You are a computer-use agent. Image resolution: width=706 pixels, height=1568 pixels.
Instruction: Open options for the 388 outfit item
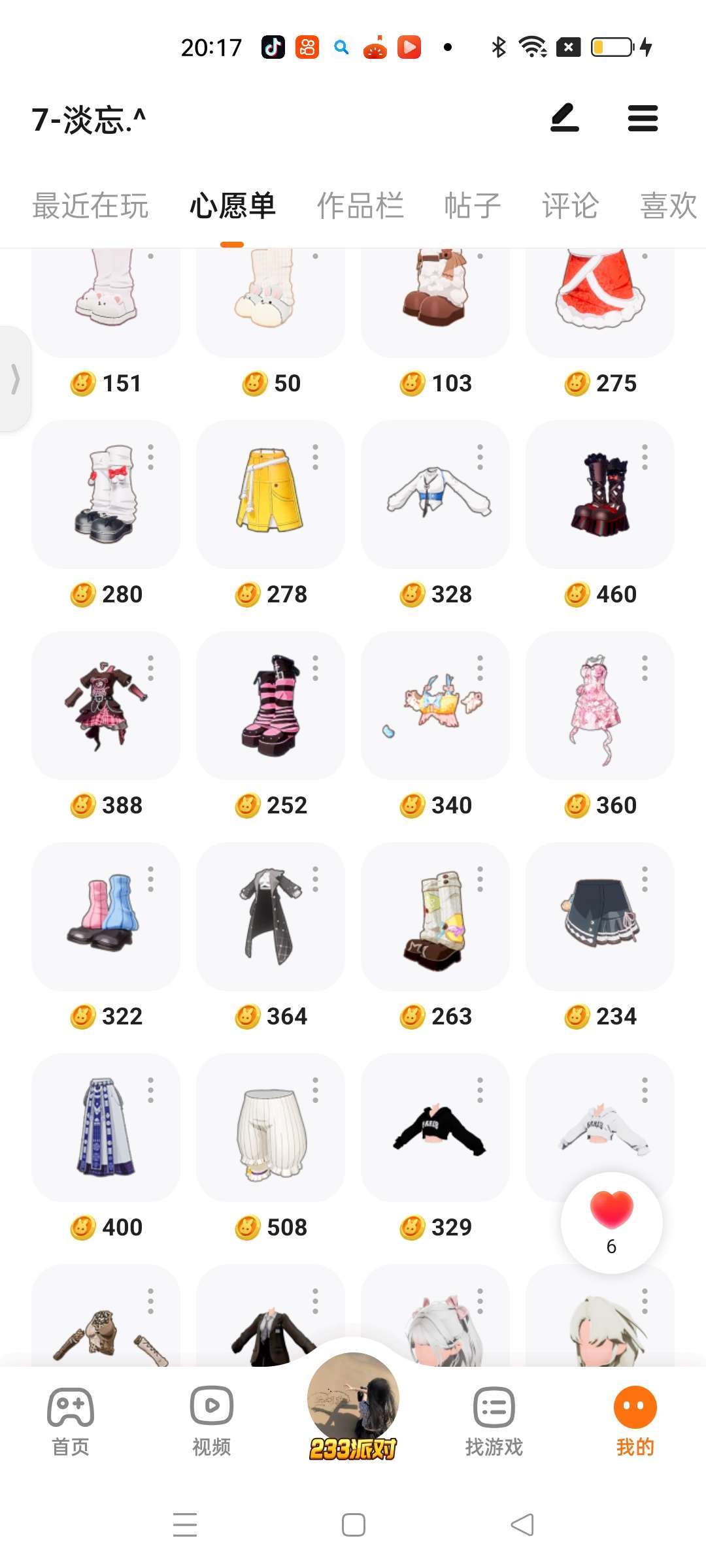point(150,668)
